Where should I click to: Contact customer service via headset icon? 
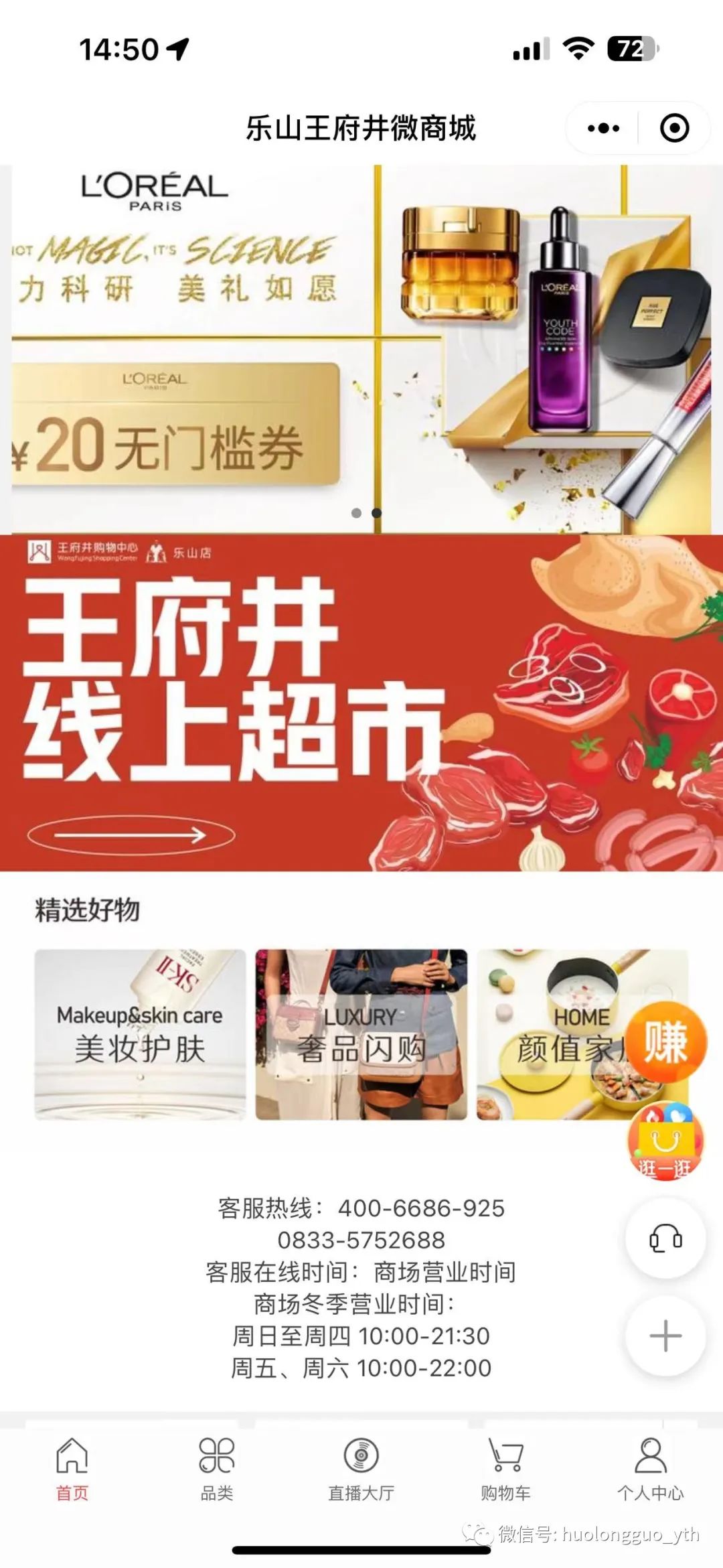coord(665,1239)
